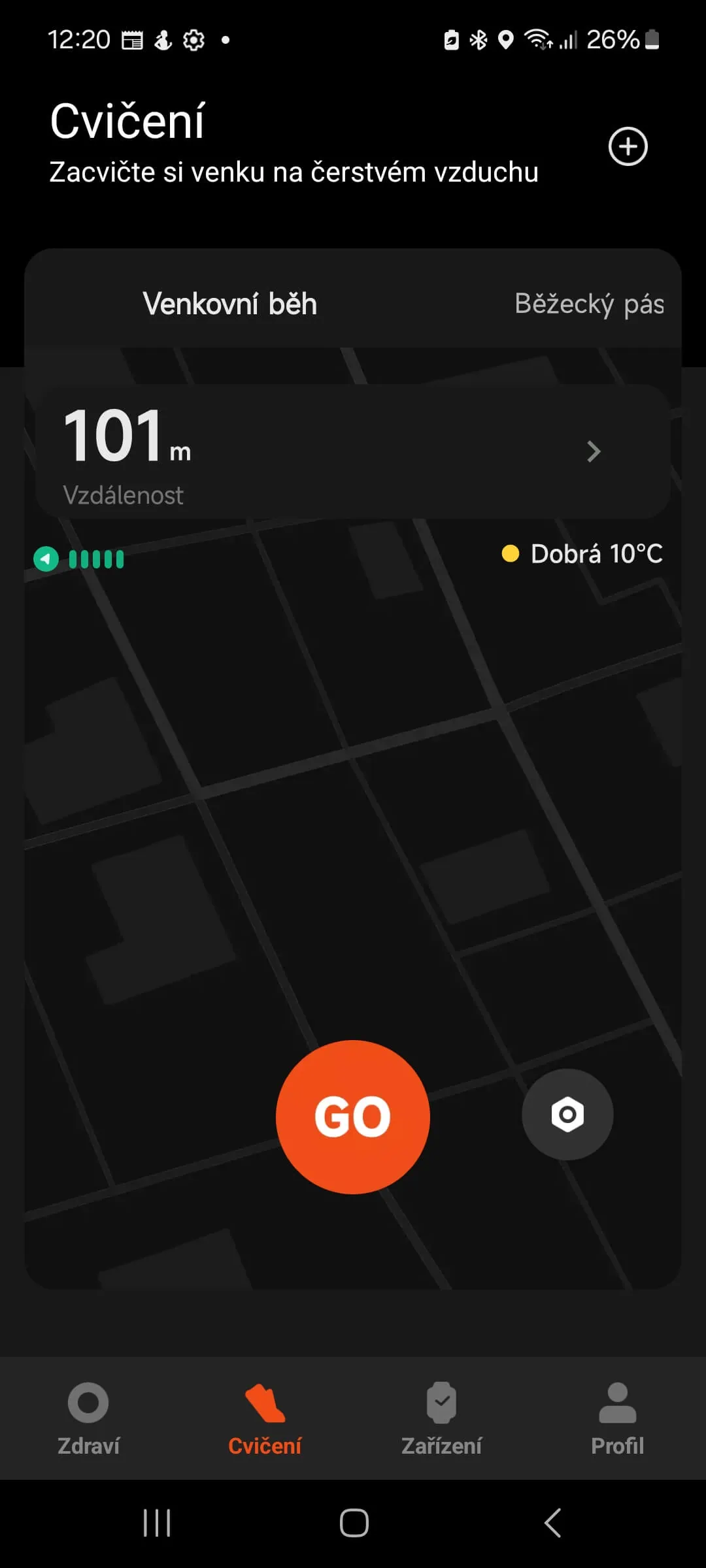This screenshot has width=706, height=1568.
Task: Switch to the Běžecký pás tab
Action: click(x=588, y=304)
